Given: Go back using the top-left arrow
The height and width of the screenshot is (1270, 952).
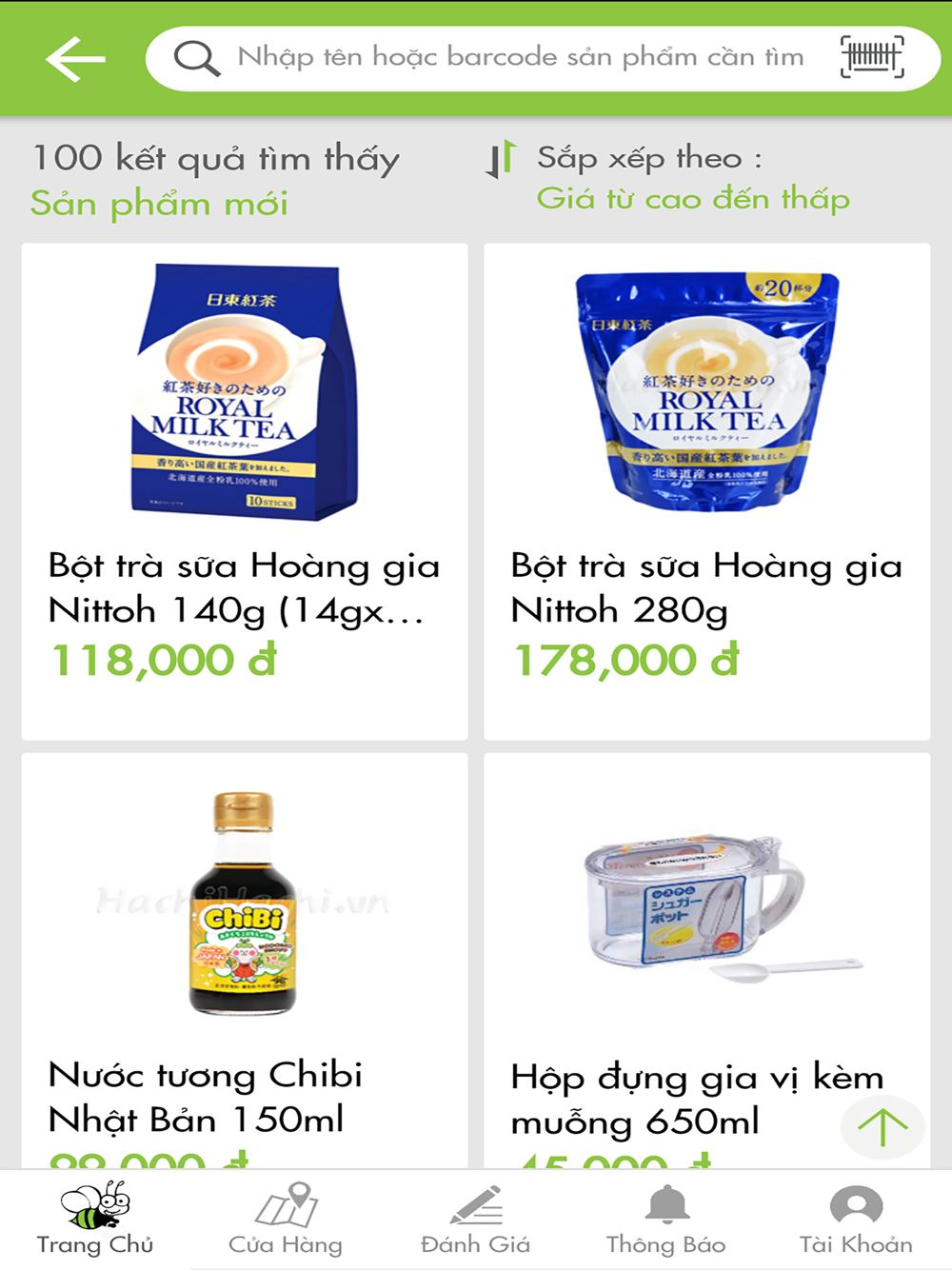Looking at the screenshot, I should [75, 59].
